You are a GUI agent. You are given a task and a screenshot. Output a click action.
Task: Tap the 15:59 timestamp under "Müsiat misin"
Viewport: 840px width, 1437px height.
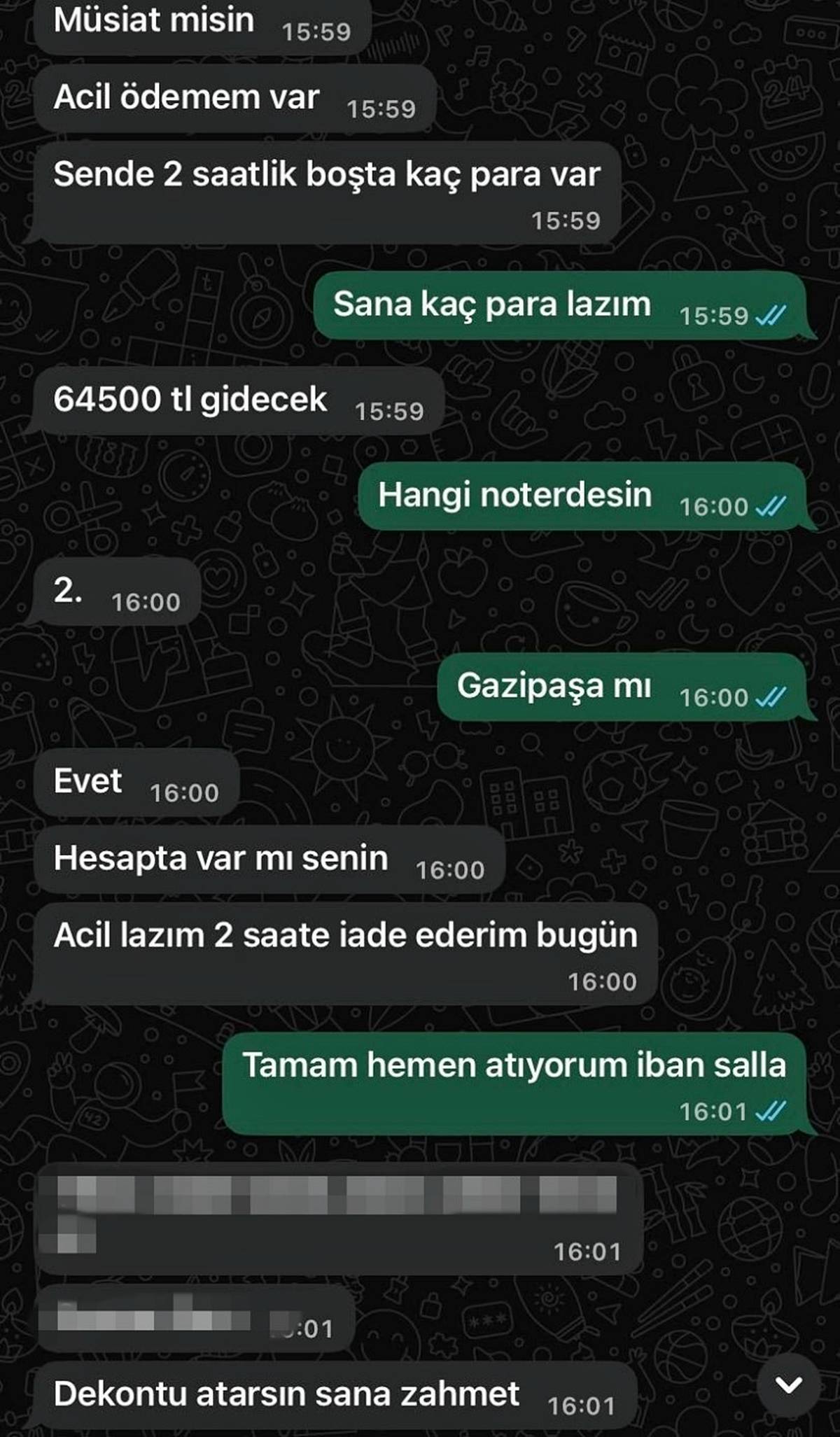(316, 31)
